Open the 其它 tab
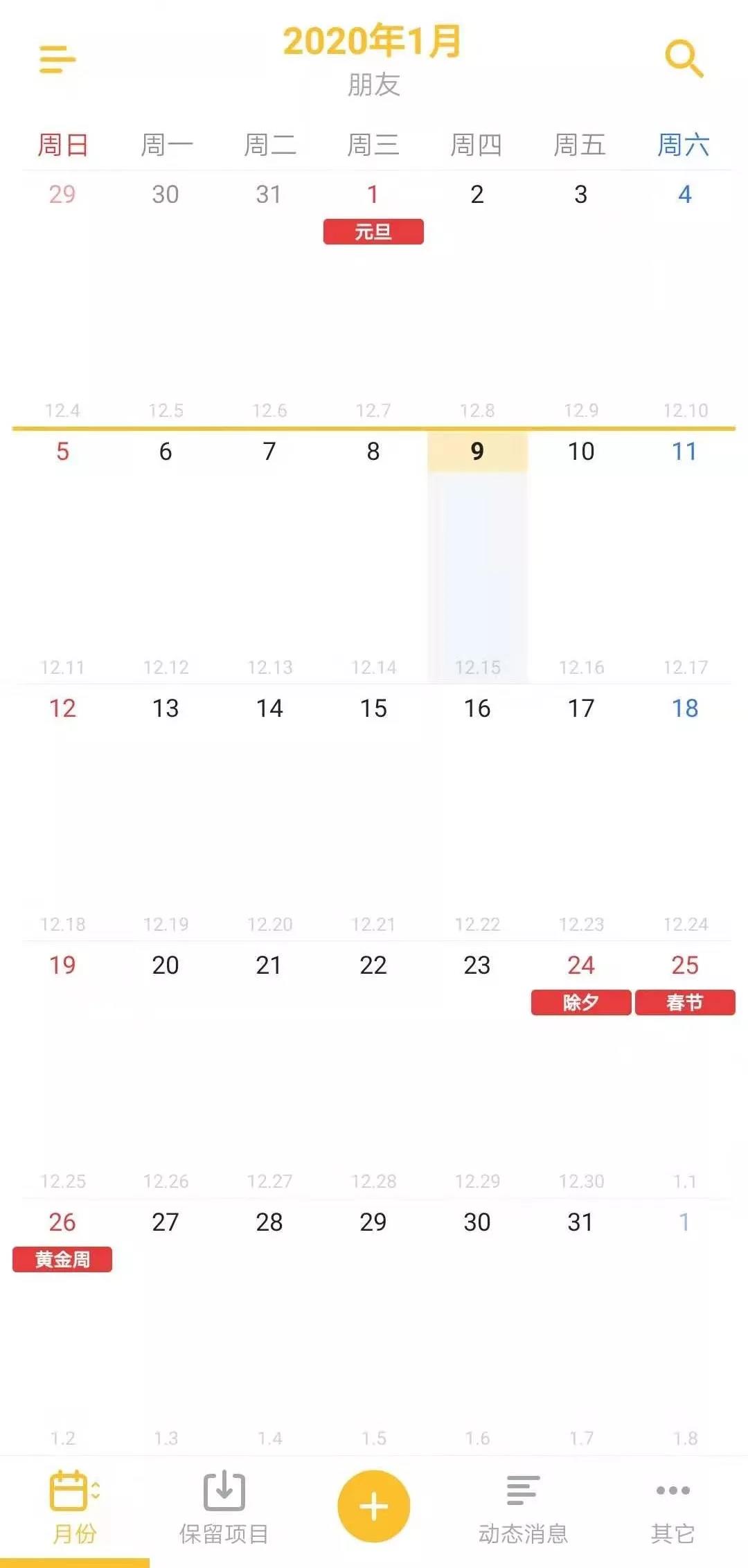 [x=673, y=1506]
